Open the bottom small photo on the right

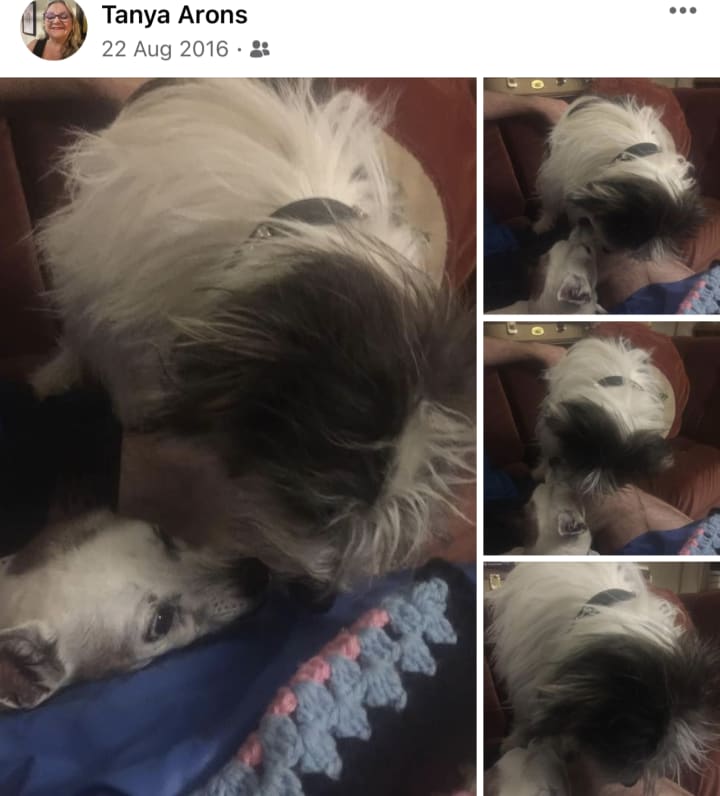(x=601, y=678)
